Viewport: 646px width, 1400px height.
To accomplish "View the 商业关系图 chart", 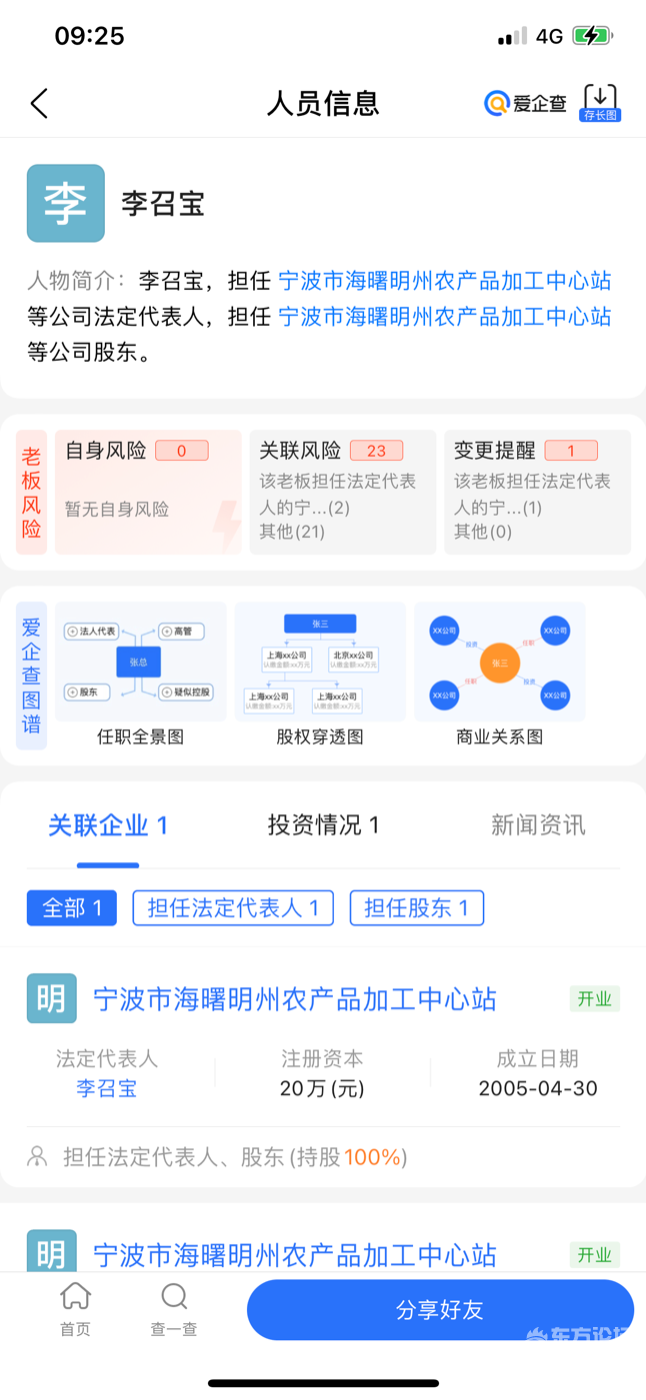I will click(499, 674).
